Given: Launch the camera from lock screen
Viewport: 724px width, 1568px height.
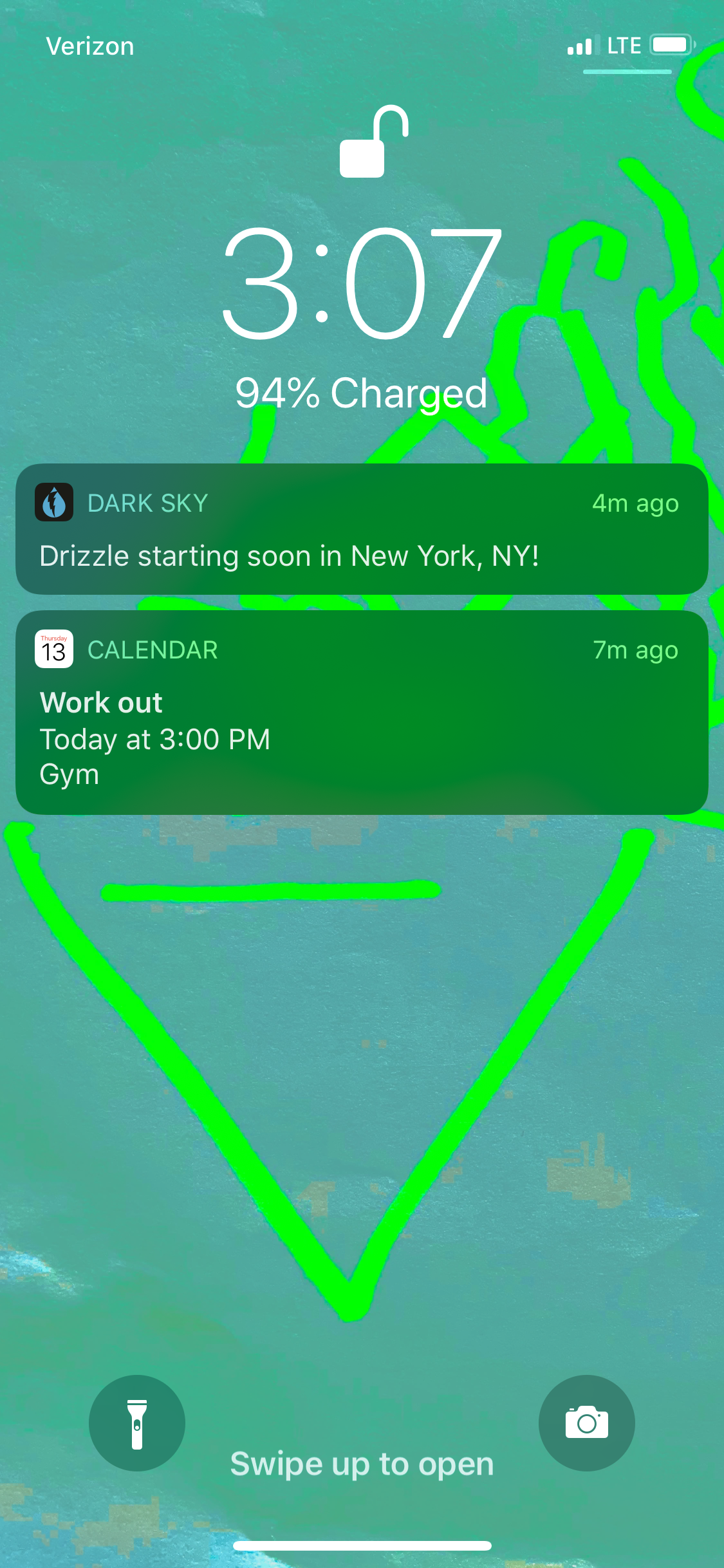Looking at the screenshot, I should click(x=586, y=1423).
